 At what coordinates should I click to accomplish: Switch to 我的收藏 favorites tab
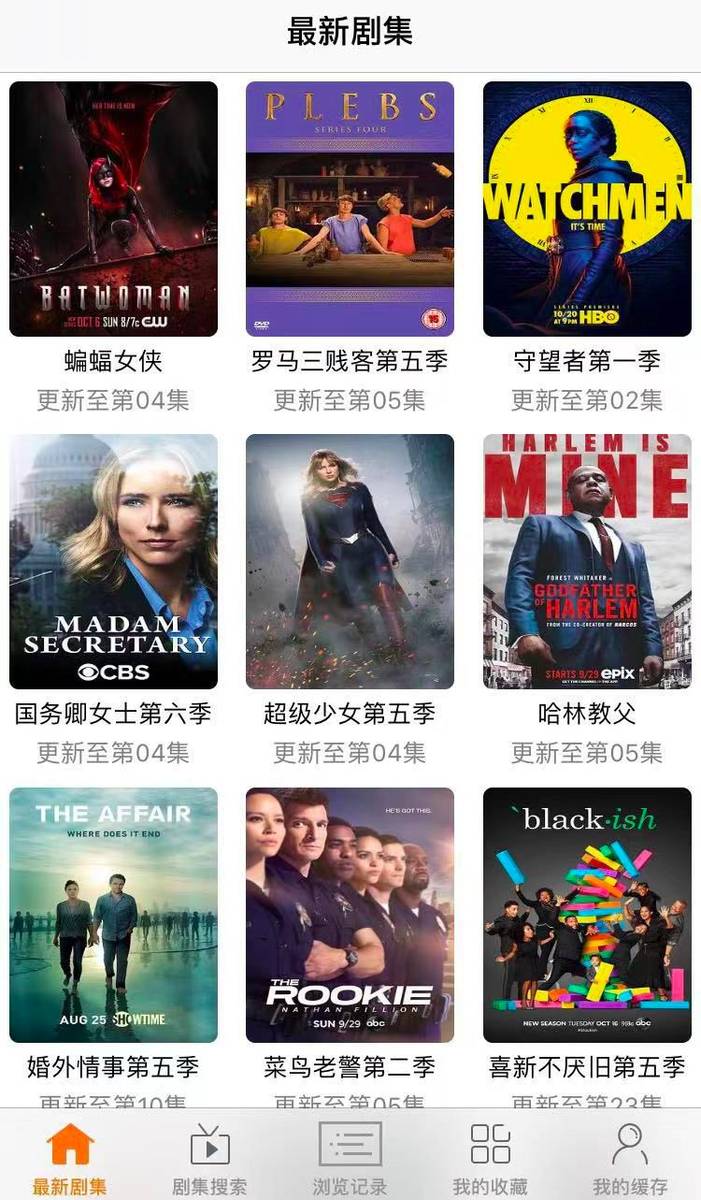490,1158
